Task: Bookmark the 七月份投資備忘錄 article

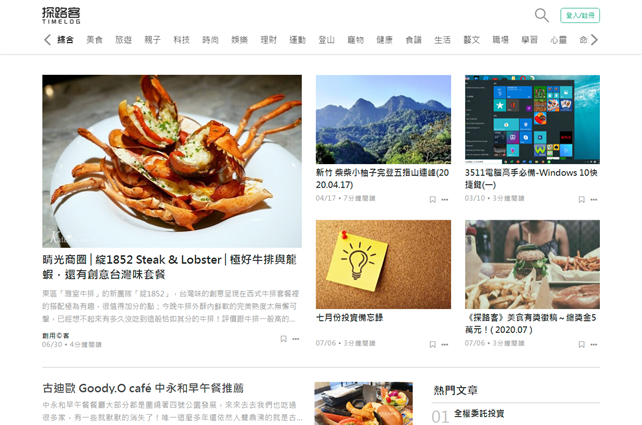Action: 432,343
